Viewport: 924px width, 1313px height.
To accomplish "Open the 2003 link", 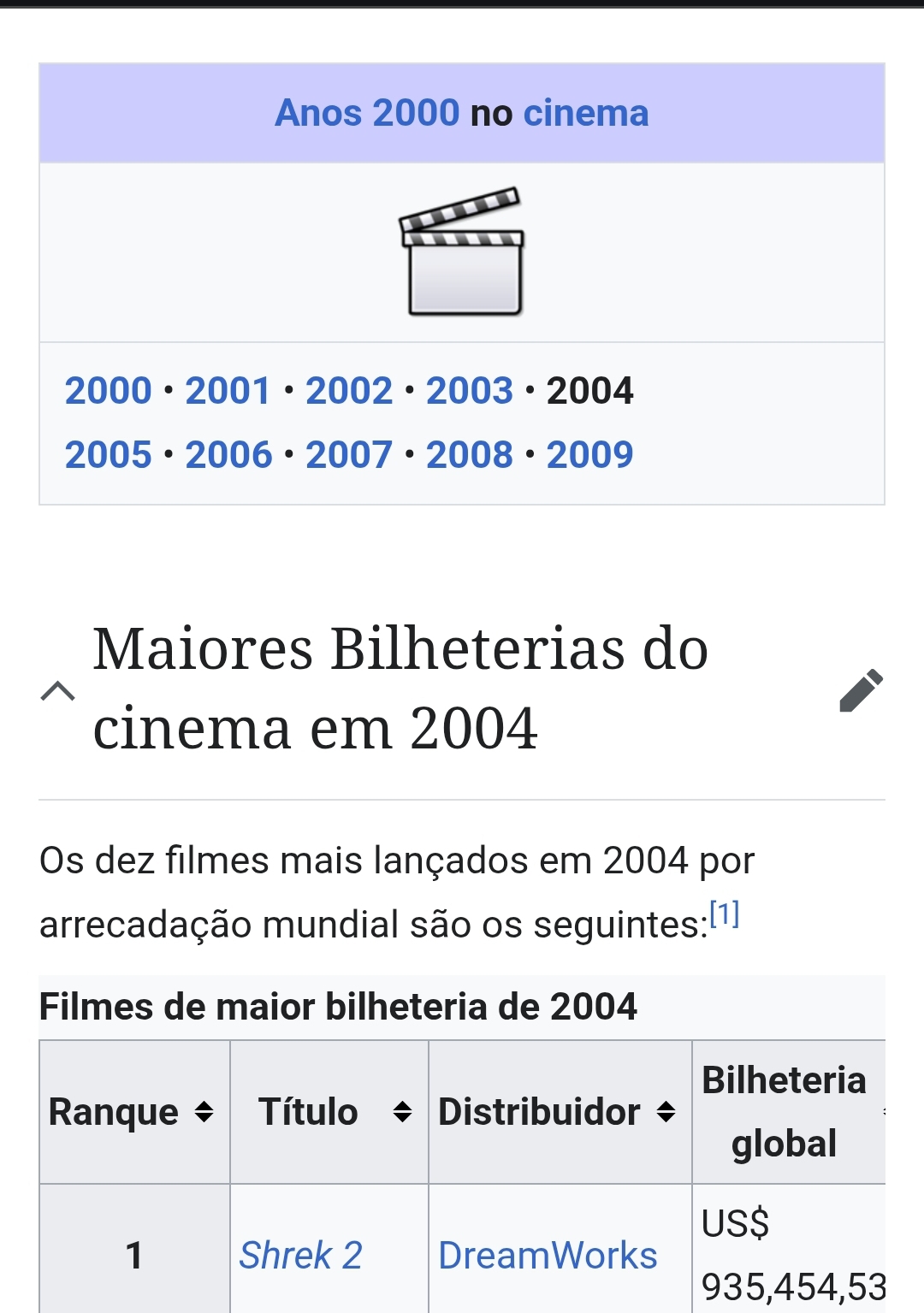I will [470, 391].
